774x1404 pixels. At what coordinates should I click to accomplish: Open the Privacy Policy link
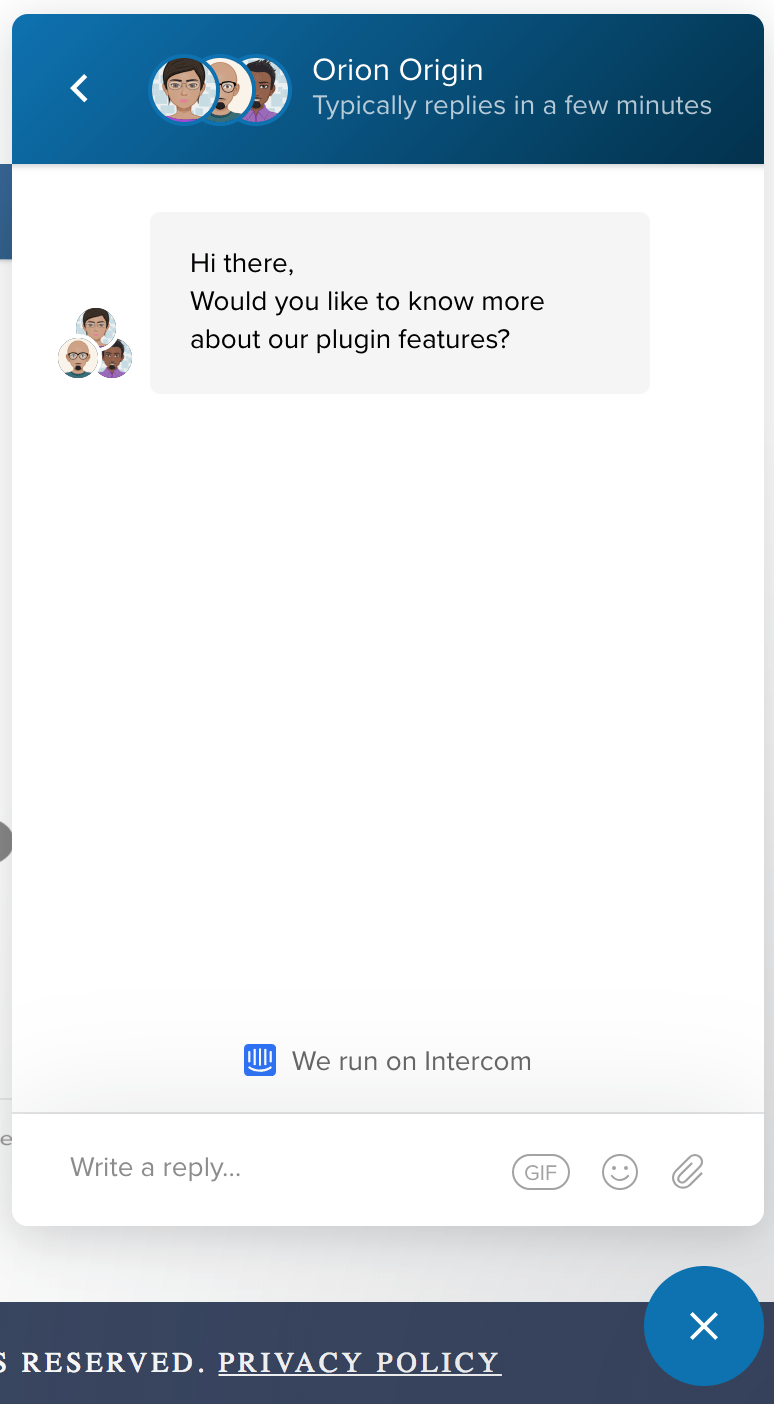(359, 1362)
